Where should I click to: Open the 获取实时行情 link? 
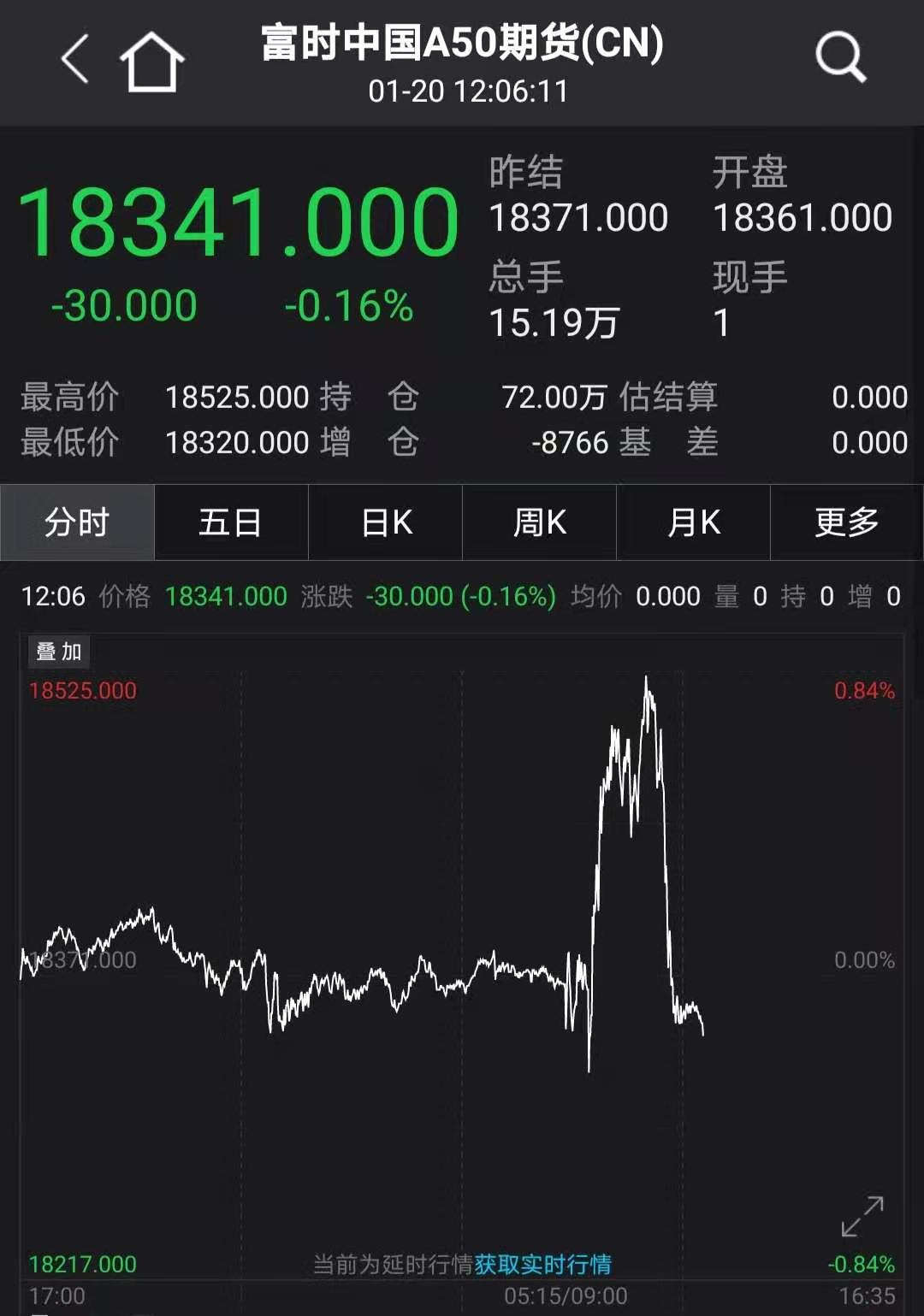[x=542, y=1264]
